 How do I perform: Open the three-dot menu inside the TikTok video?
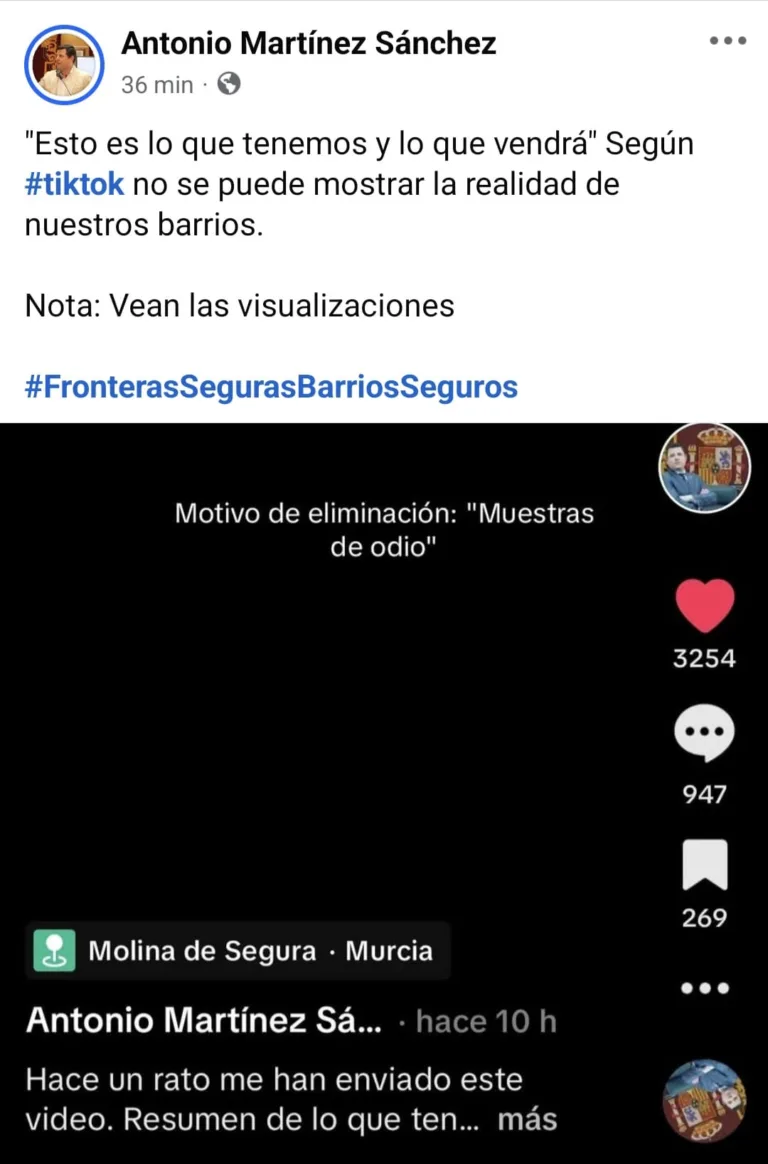point(704,989)
